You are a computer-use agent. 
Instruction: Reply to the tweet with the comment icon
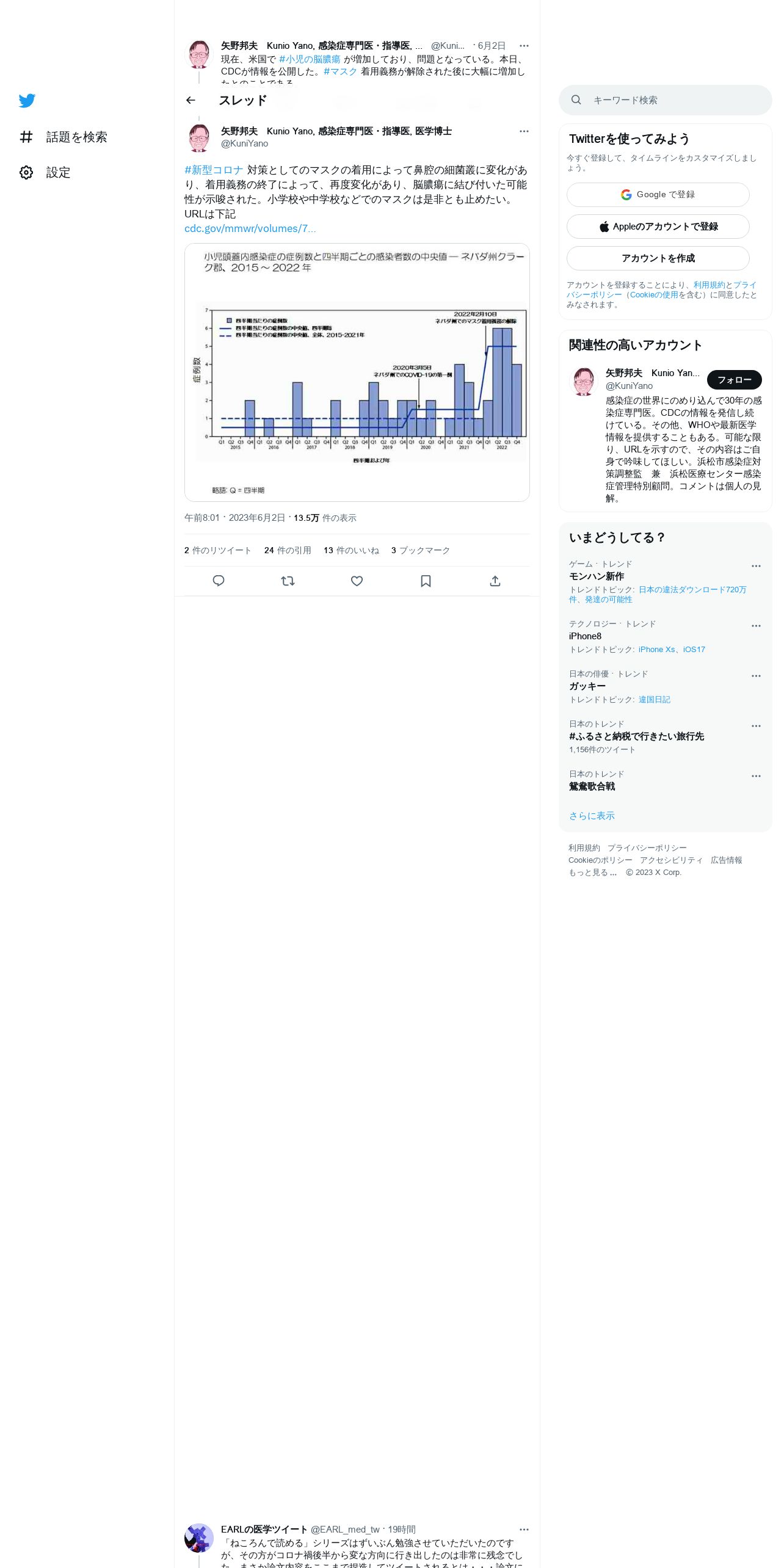pos(219,581)
